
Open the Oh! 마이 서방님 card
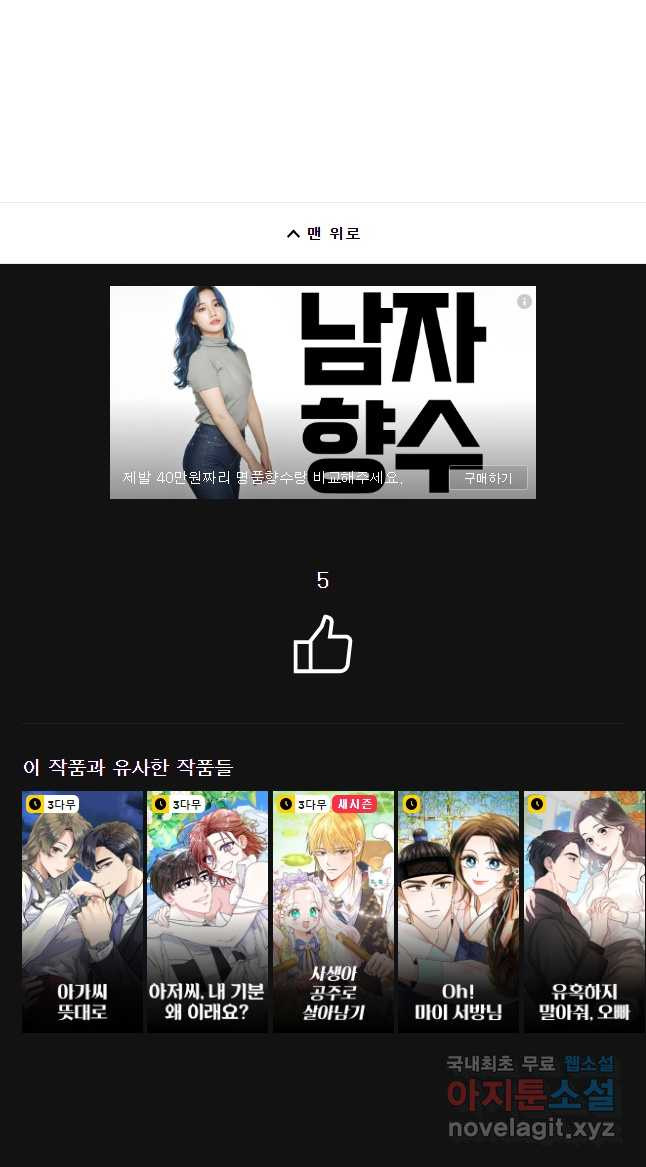(x=458, y=911)
